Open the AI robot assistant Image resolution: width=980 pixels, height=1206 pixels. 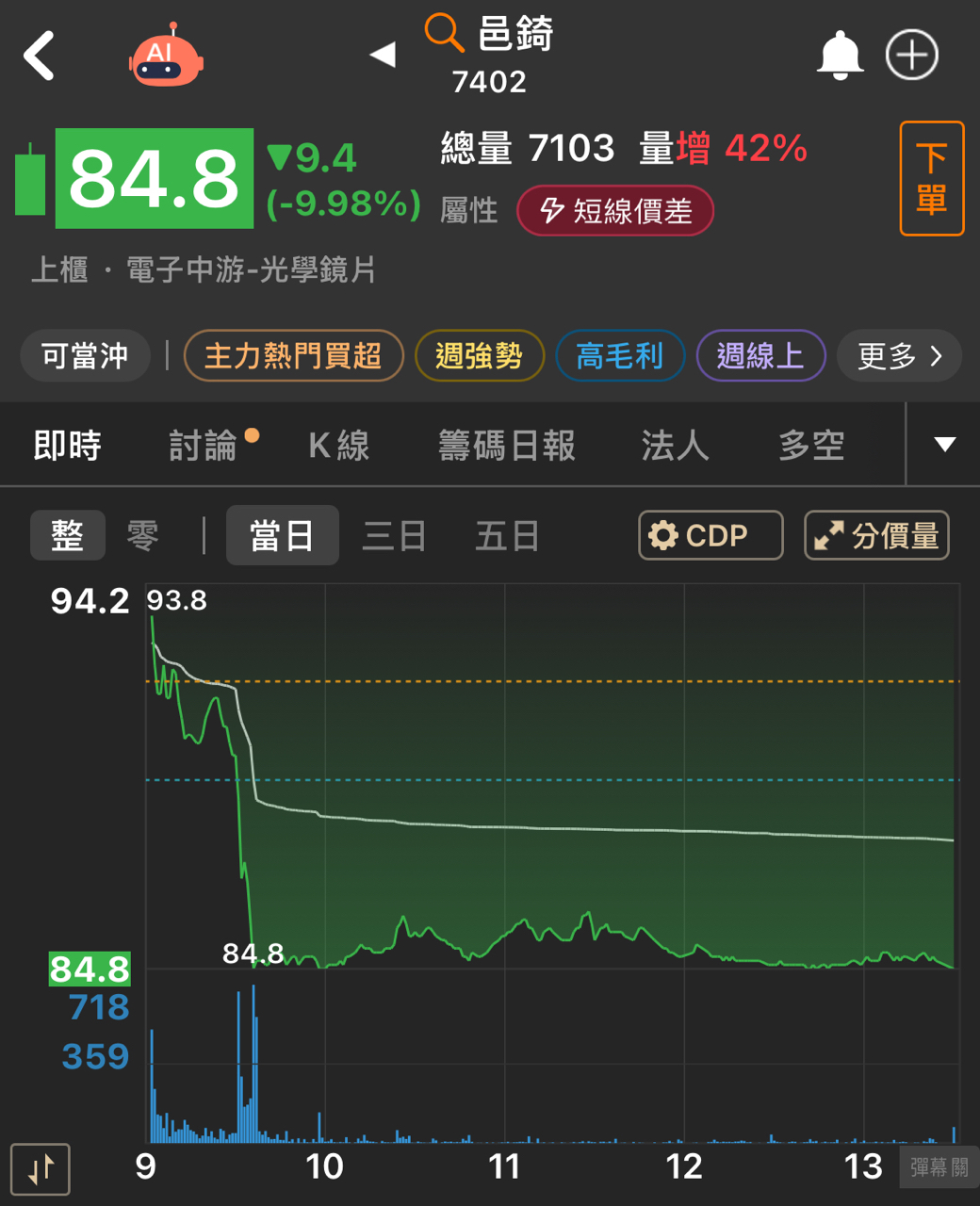[166, 57]
